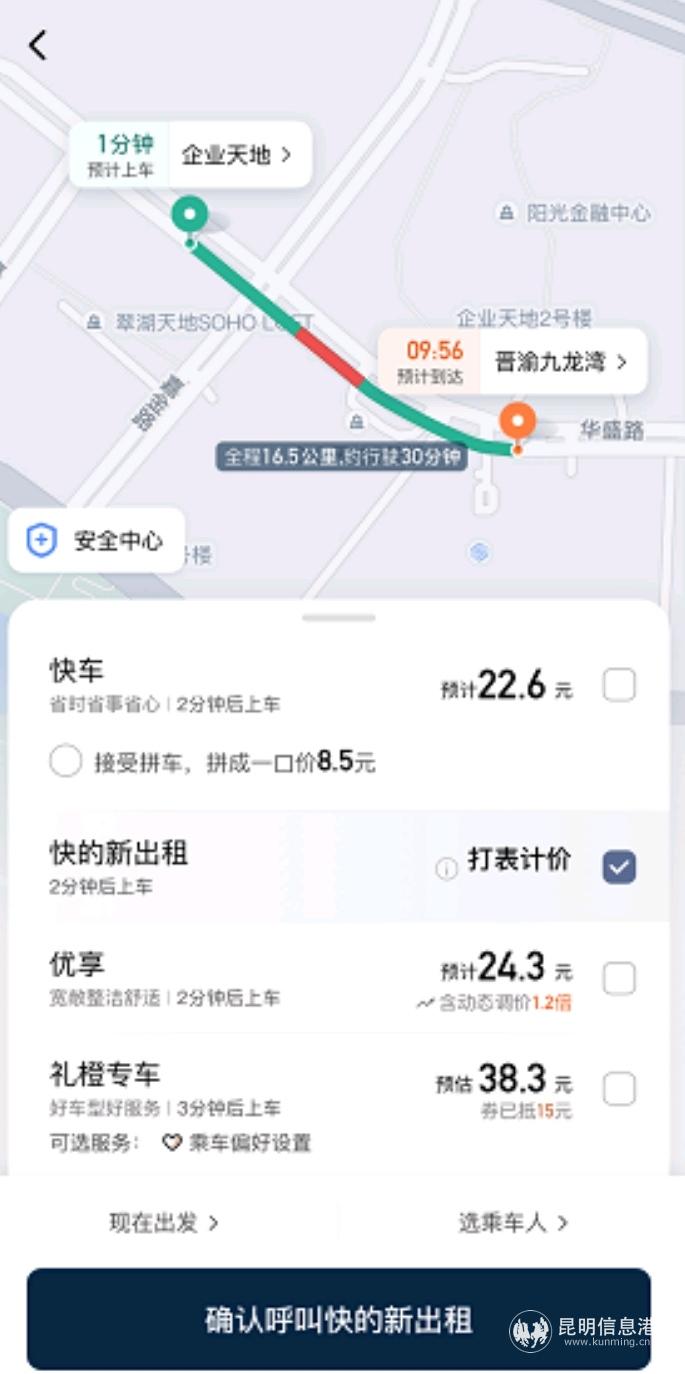This screenshot has width=685, height=1374.
Task: Enable 接受拼车 carpool option
Action: (x=66, y=762)
